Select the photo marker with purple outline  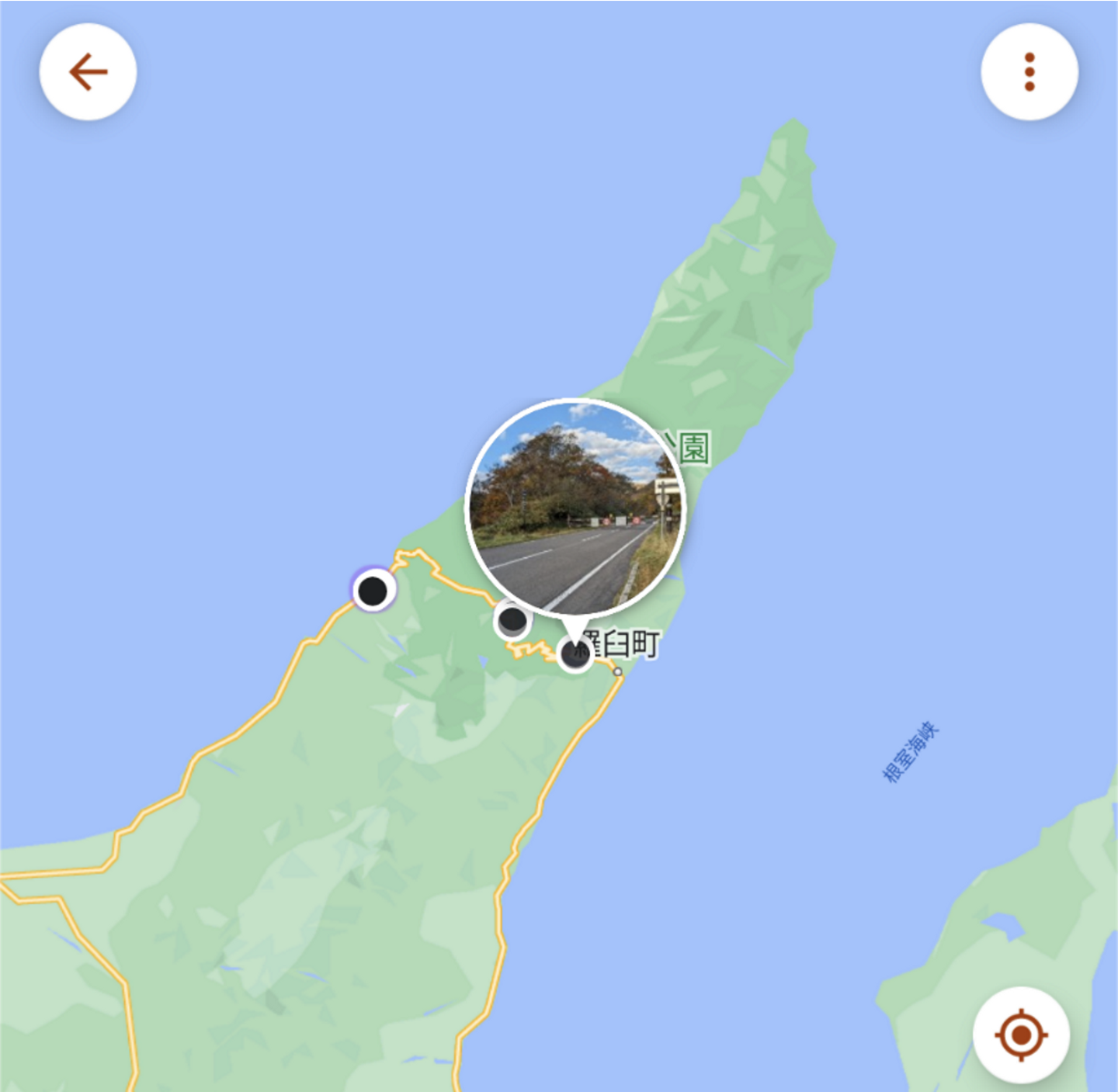click(373, 591)
